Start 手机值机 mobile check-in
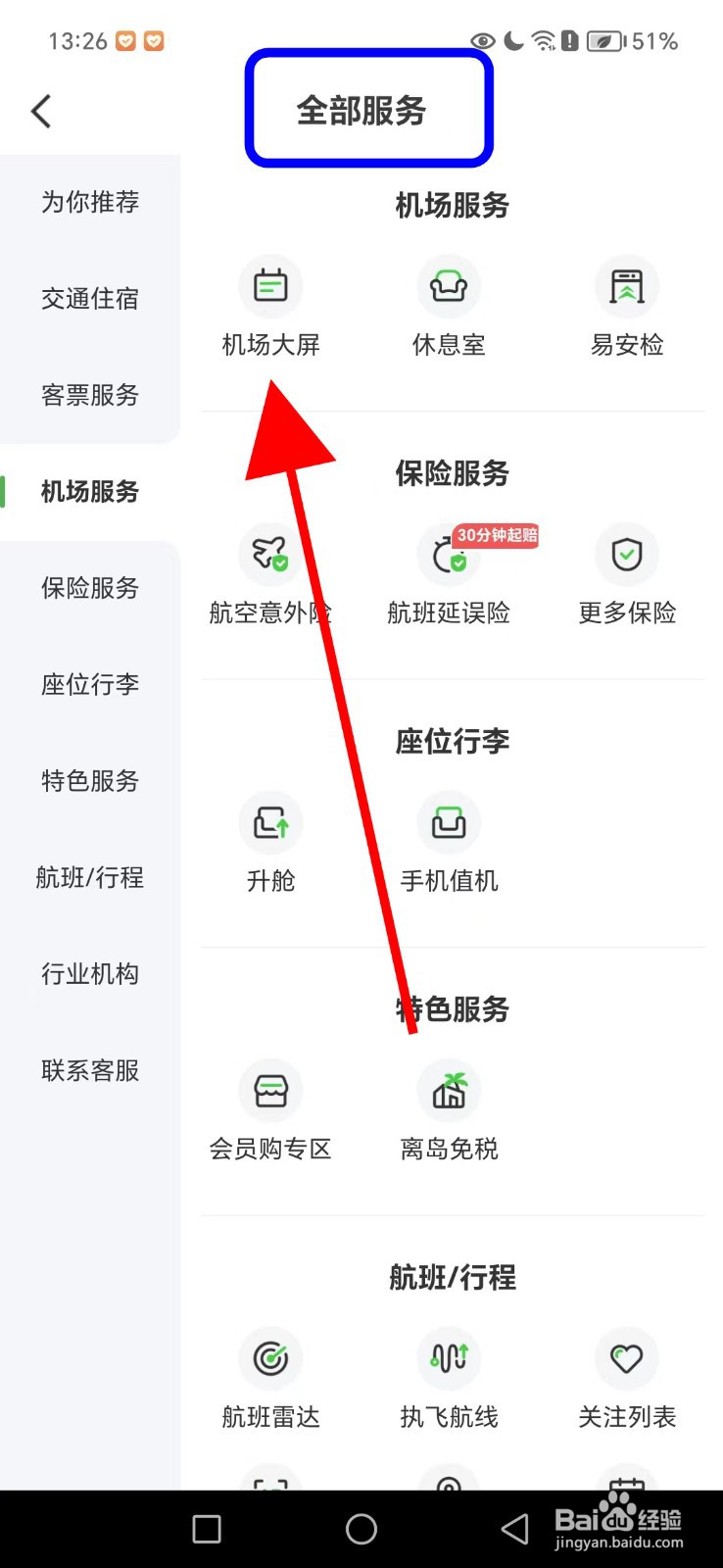The width and height of the screenshot is (723, 1568). point(449,846)
